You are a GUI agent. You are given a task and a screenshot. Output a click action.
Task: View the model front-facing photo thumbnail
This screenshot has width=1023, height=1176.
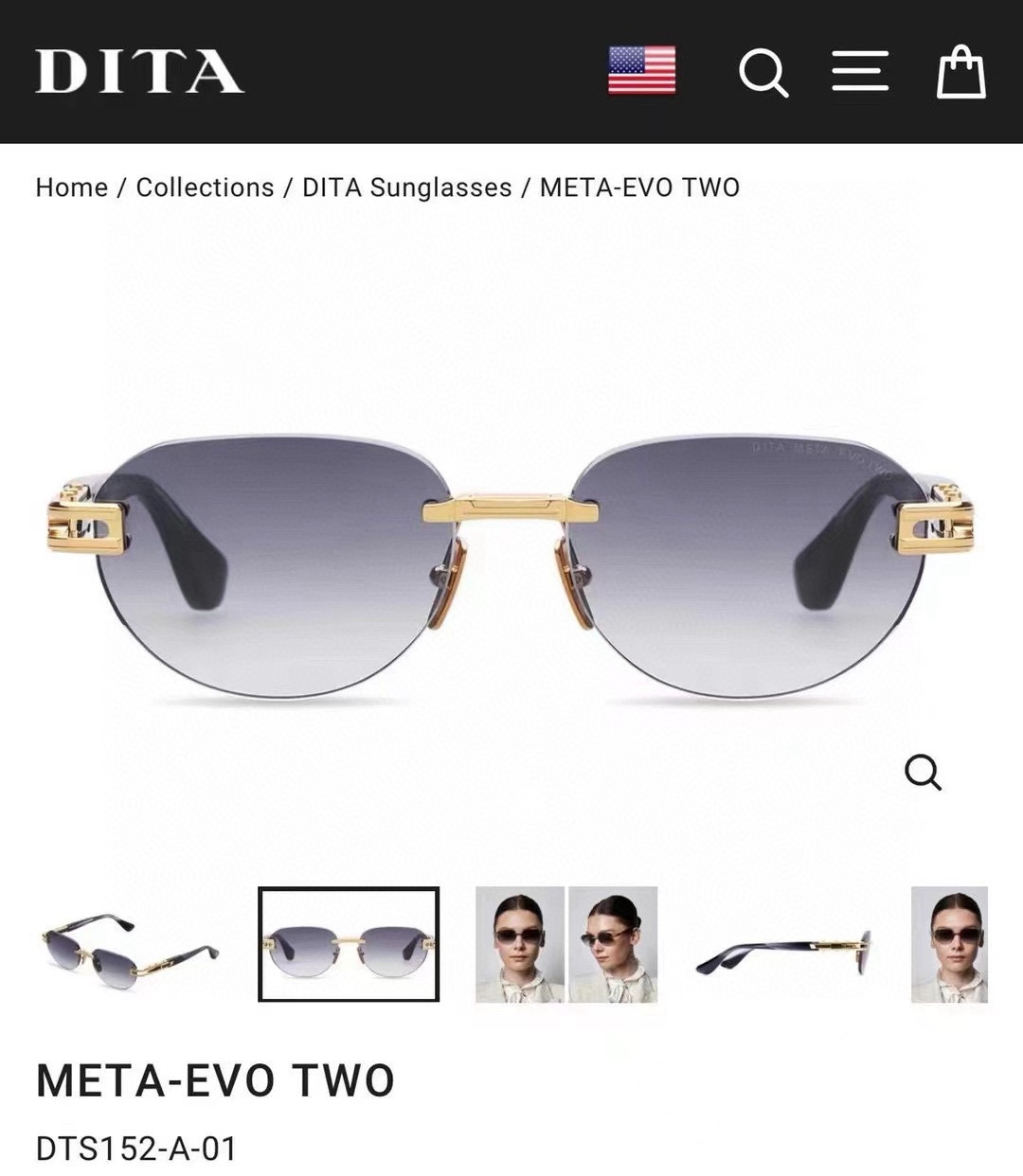519,944
